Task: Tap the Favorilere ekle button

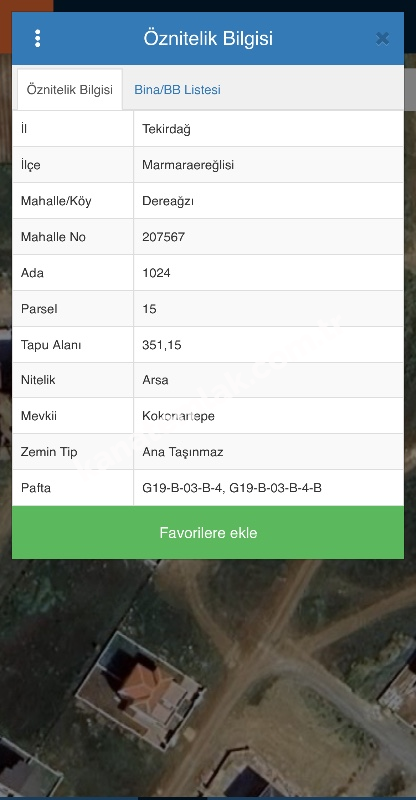Action: click(x=208, y=533)
